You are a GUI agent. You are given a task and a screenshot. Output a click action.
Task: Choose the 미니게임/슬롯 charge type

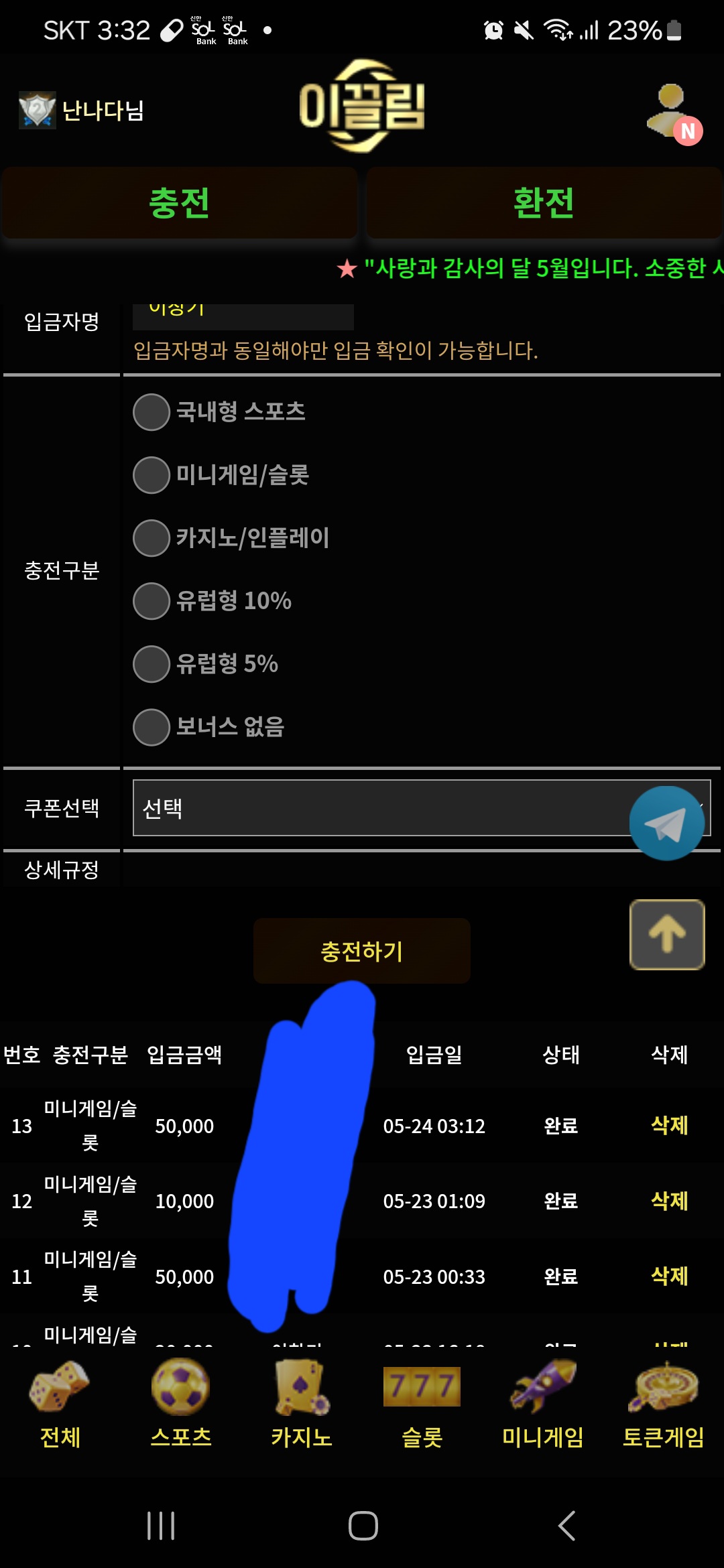[x=152, y=475]
